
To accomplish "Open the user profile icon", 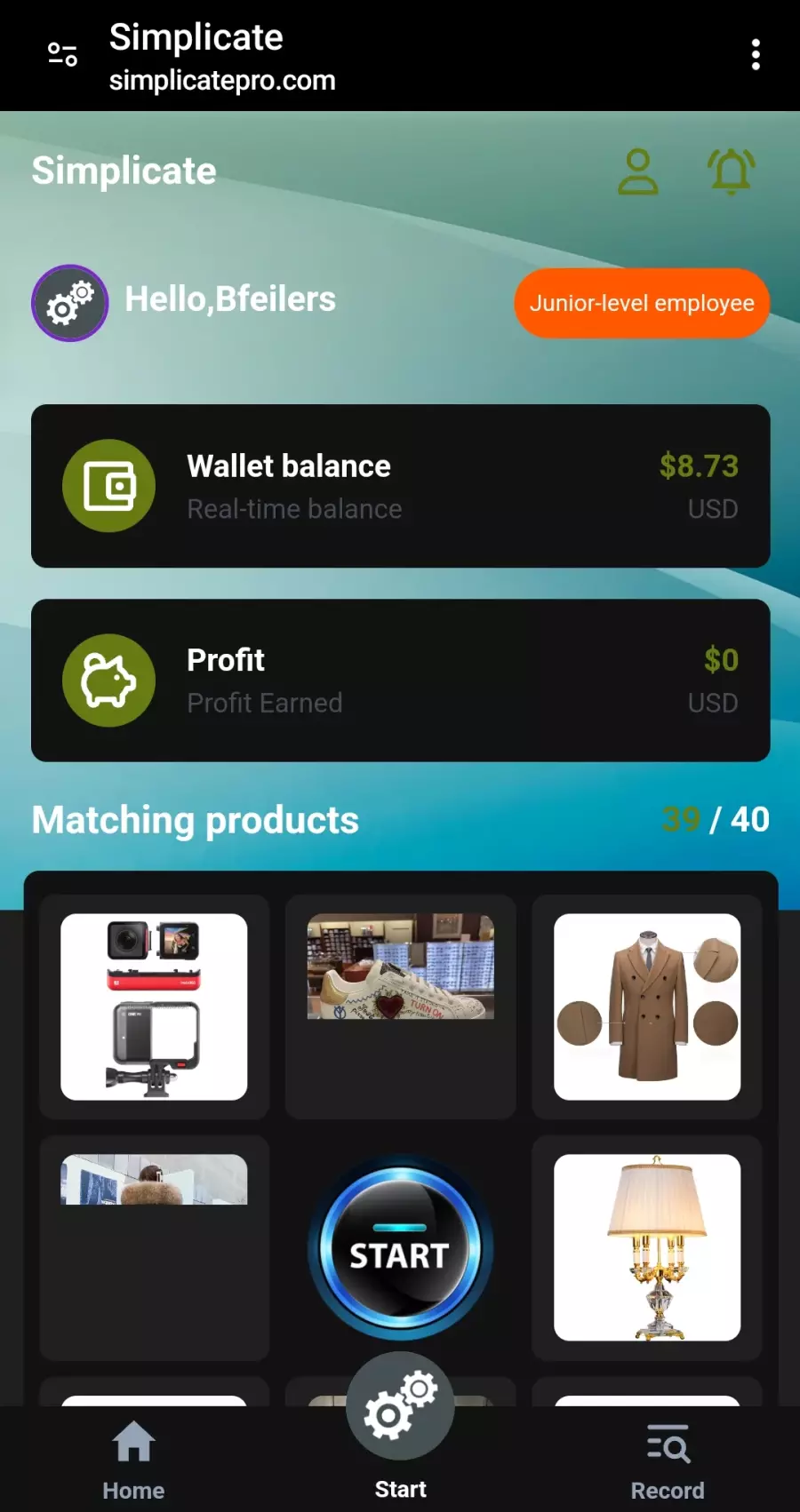I will [637, 171].
